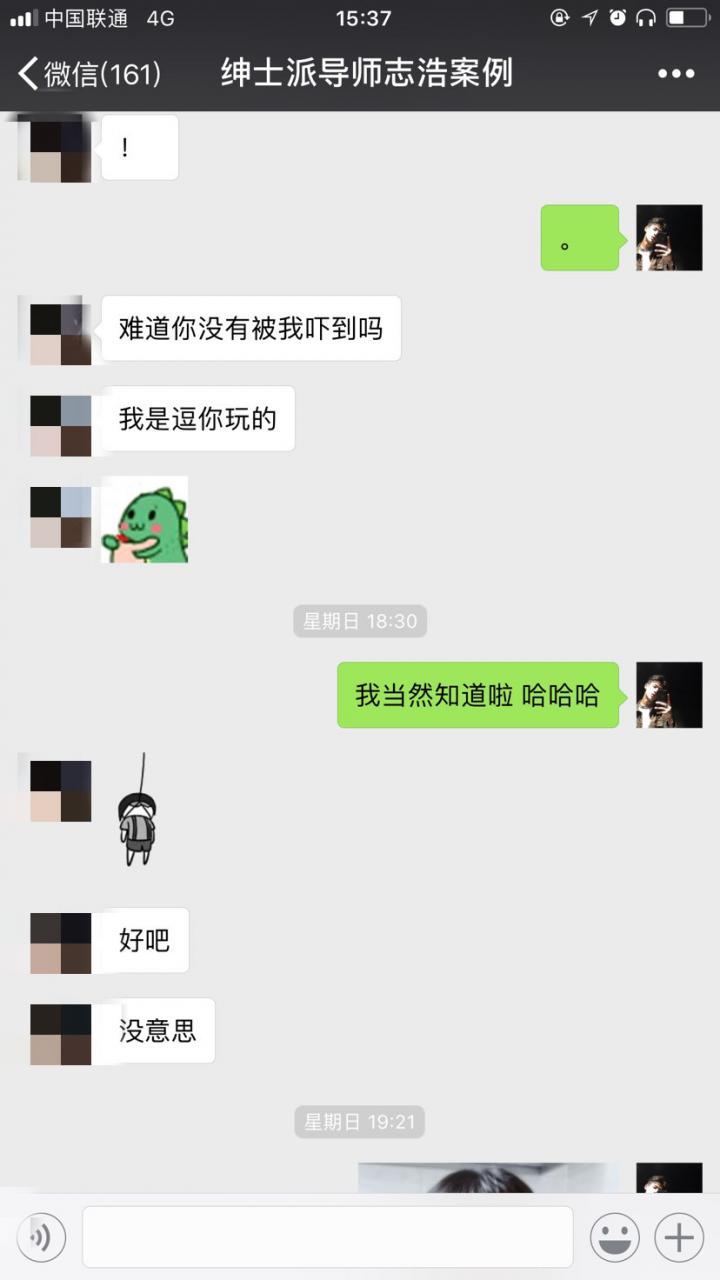Switch to voice message input
This screenshot has height=1280, width=720.
[41, 1238]
